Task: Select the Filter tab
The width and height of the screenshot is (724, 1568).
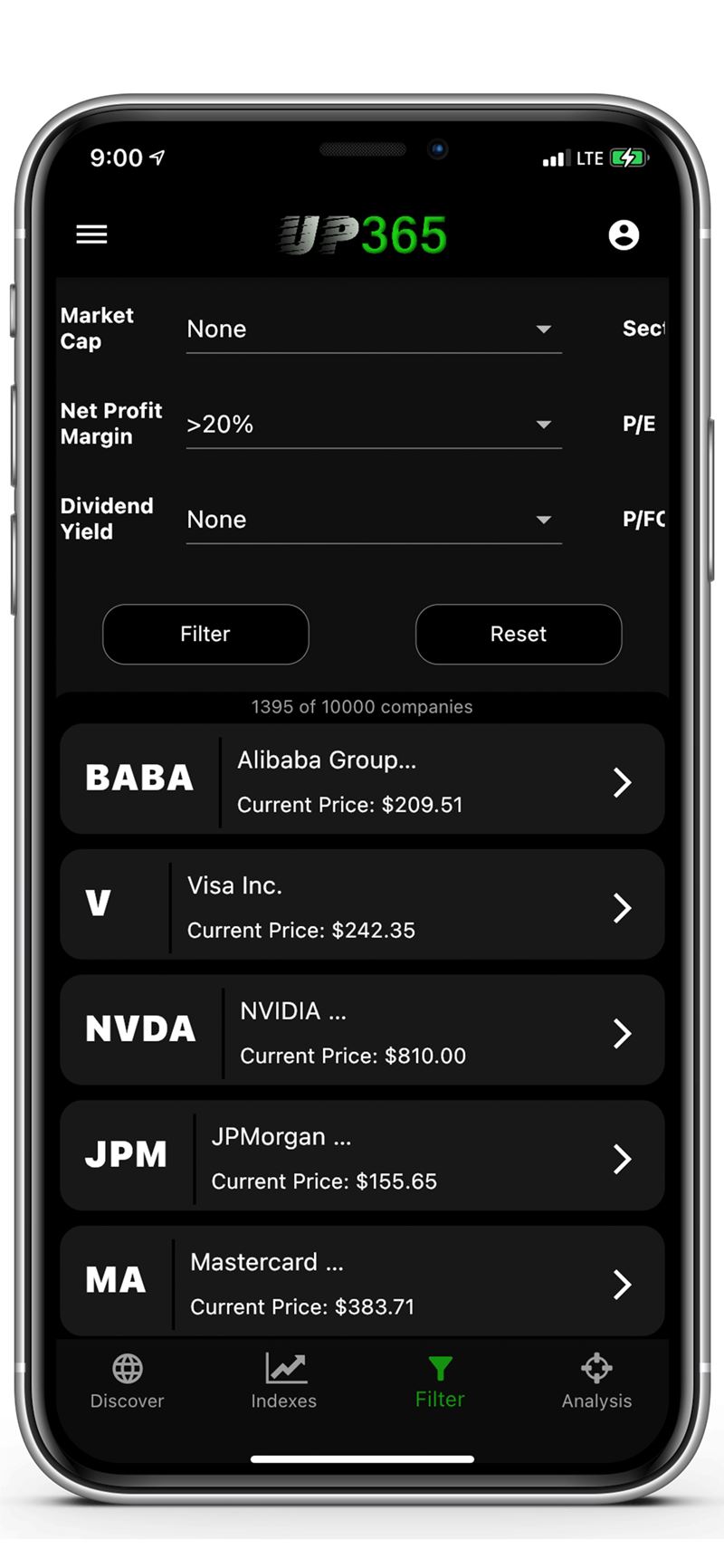Action: pyautogui.click(x=440, y=1382)
